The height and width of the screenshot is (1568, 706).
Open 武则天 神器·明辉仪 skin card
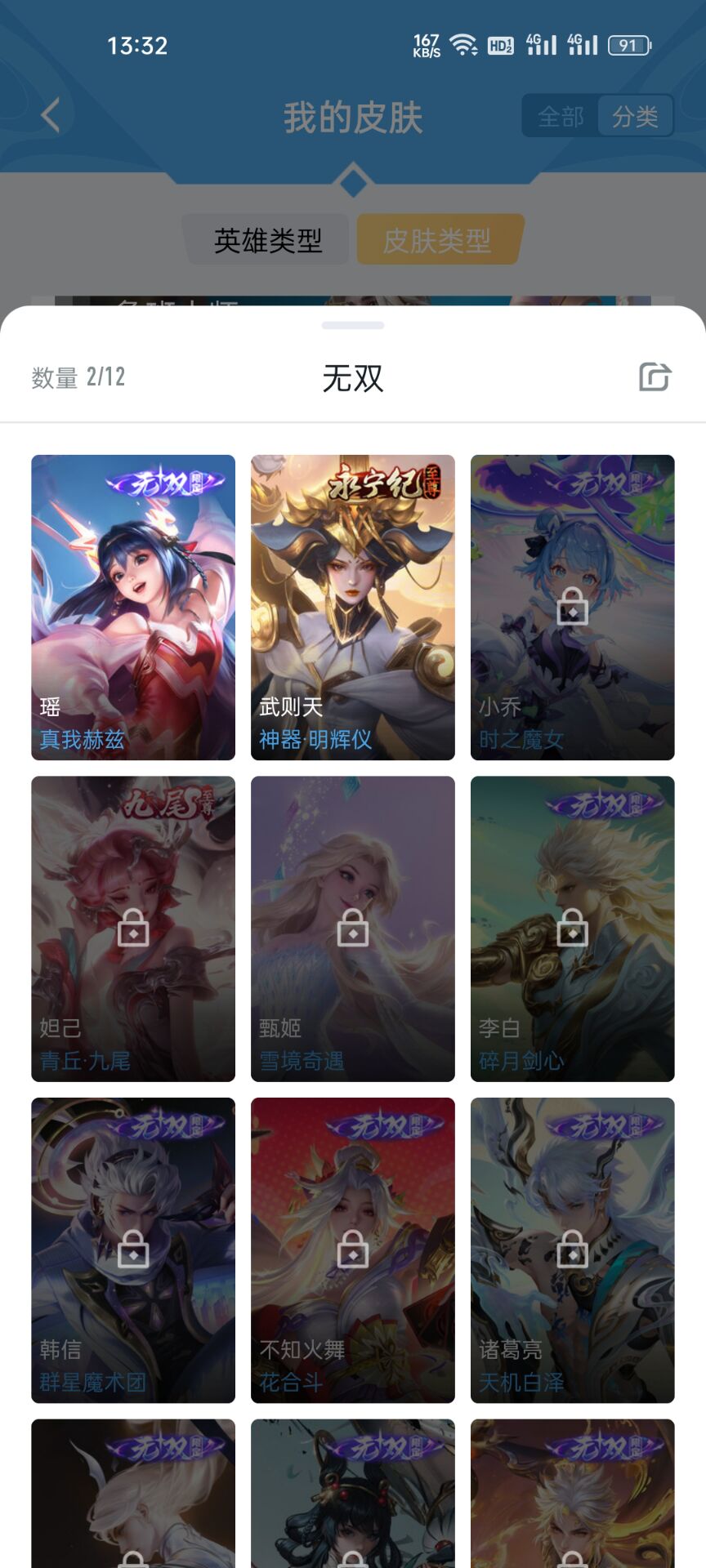tap(352, 607)
